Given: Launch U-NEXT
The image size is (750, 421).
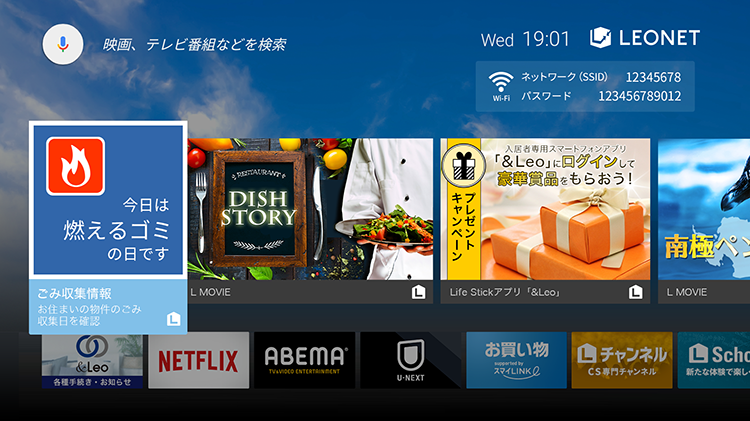Looking at the screenshot, I should (410, 360).
